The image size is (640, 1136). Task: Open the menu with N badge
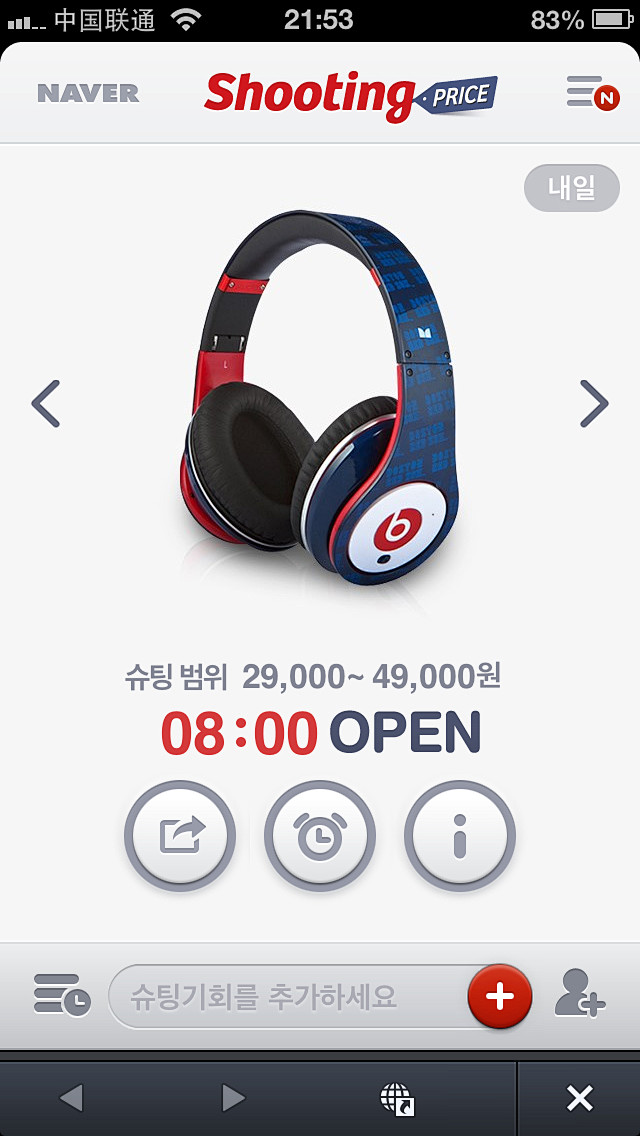592,93
